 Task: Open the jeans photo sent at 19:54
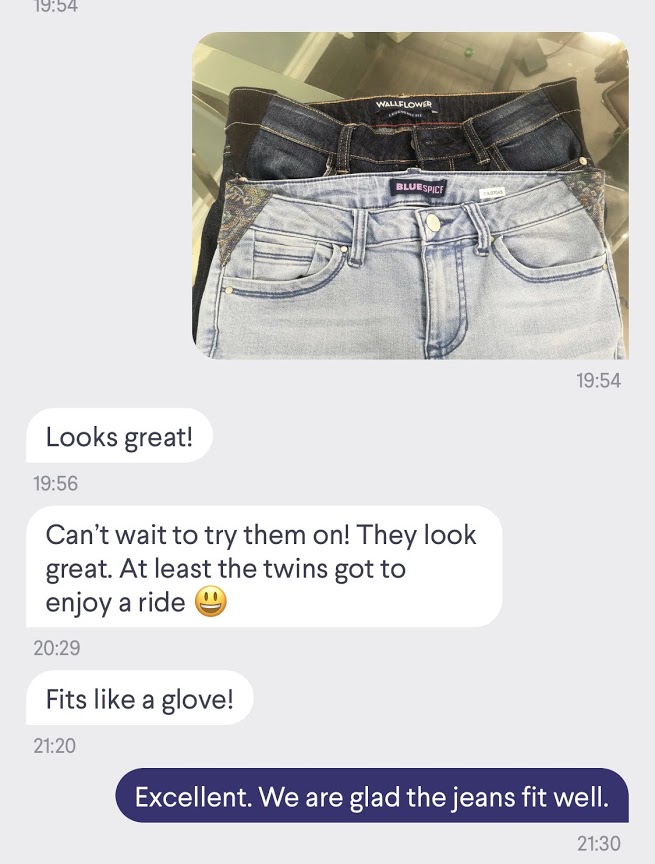(x=410, y=196)
